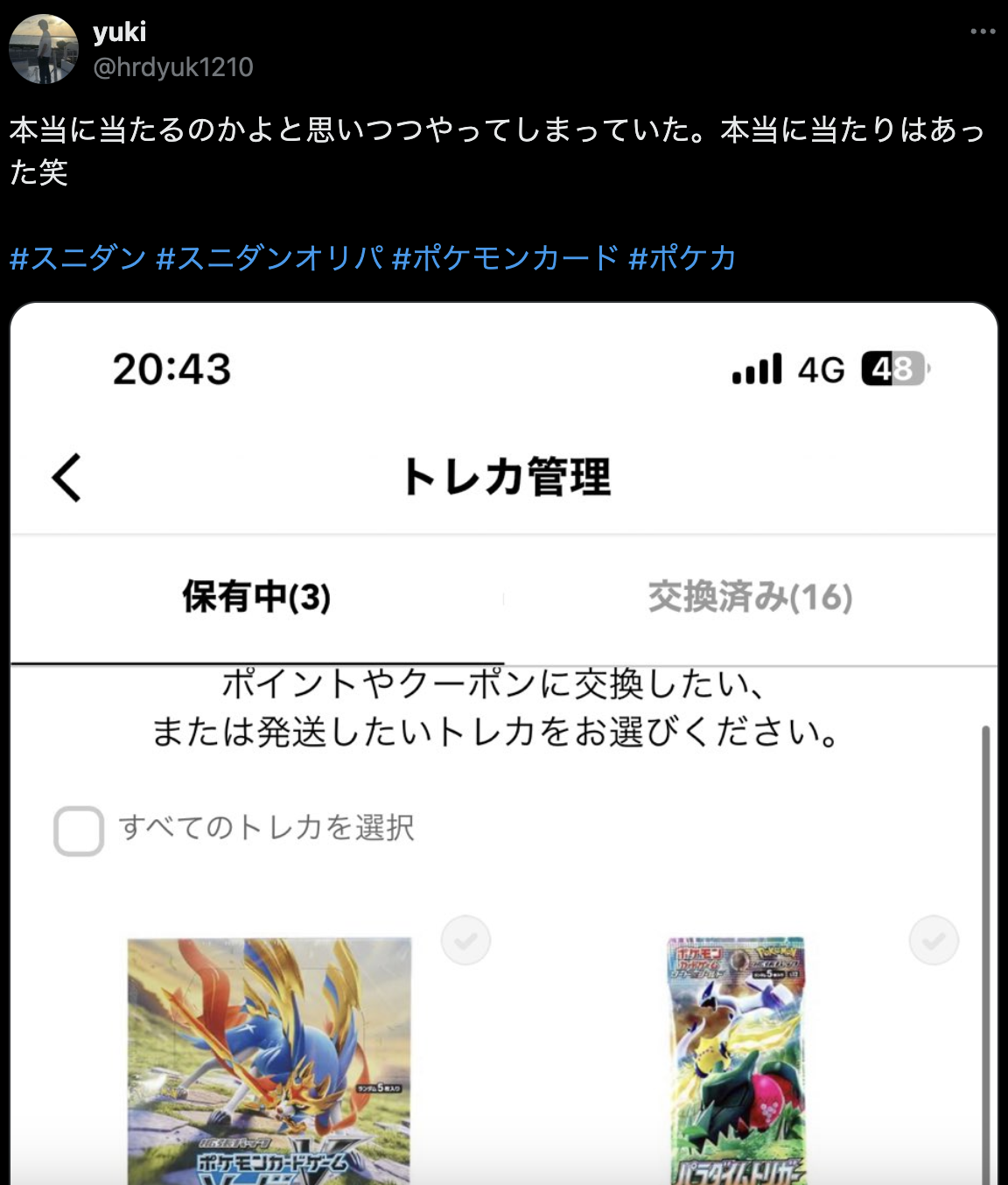This screenshot has height=1185, width=1008.
Task: Click the 4G network indicator
Action: [x=821, y=371]
